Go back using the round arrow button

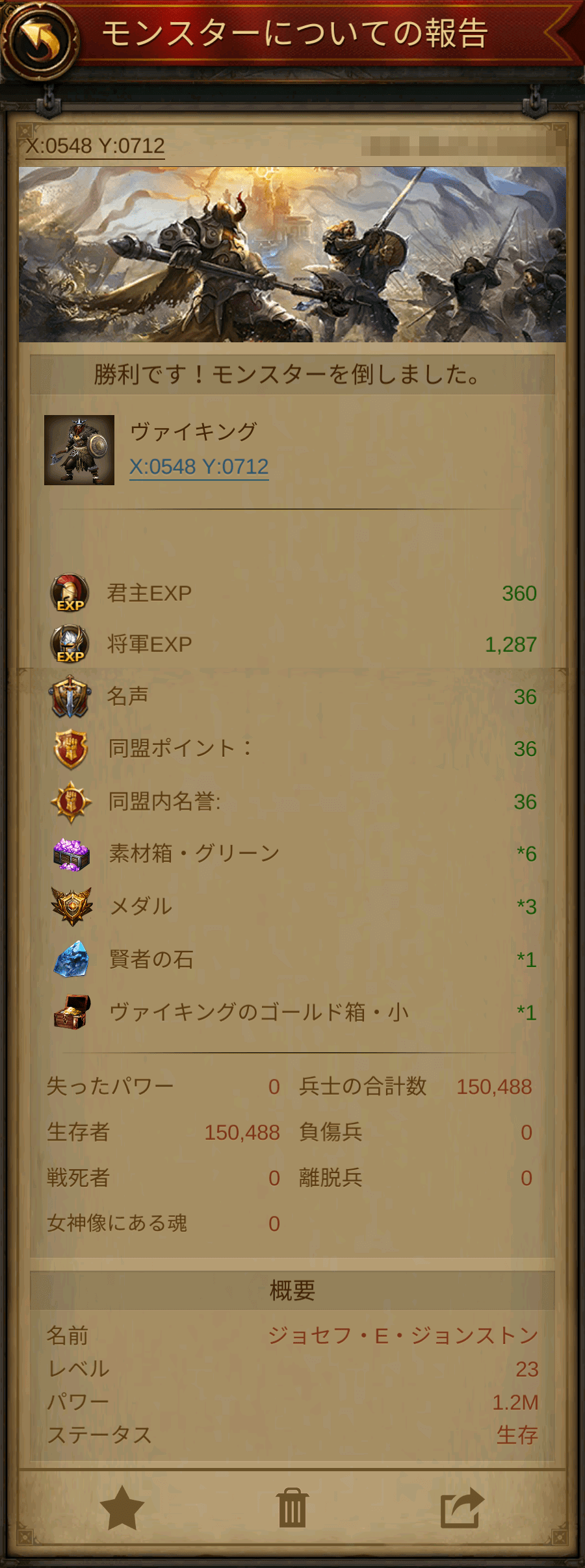[39, 40]
